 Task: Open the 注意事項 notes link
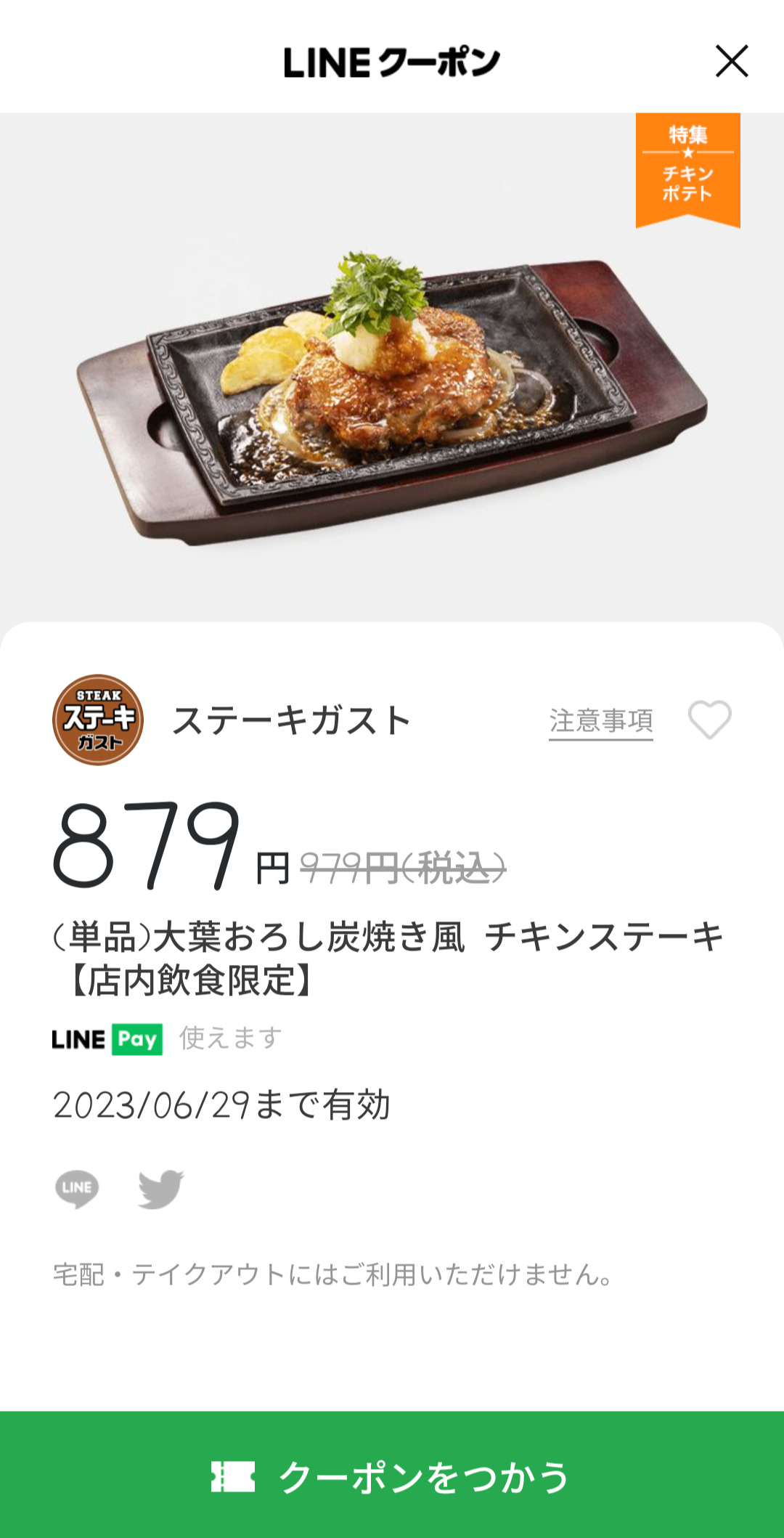600,721
